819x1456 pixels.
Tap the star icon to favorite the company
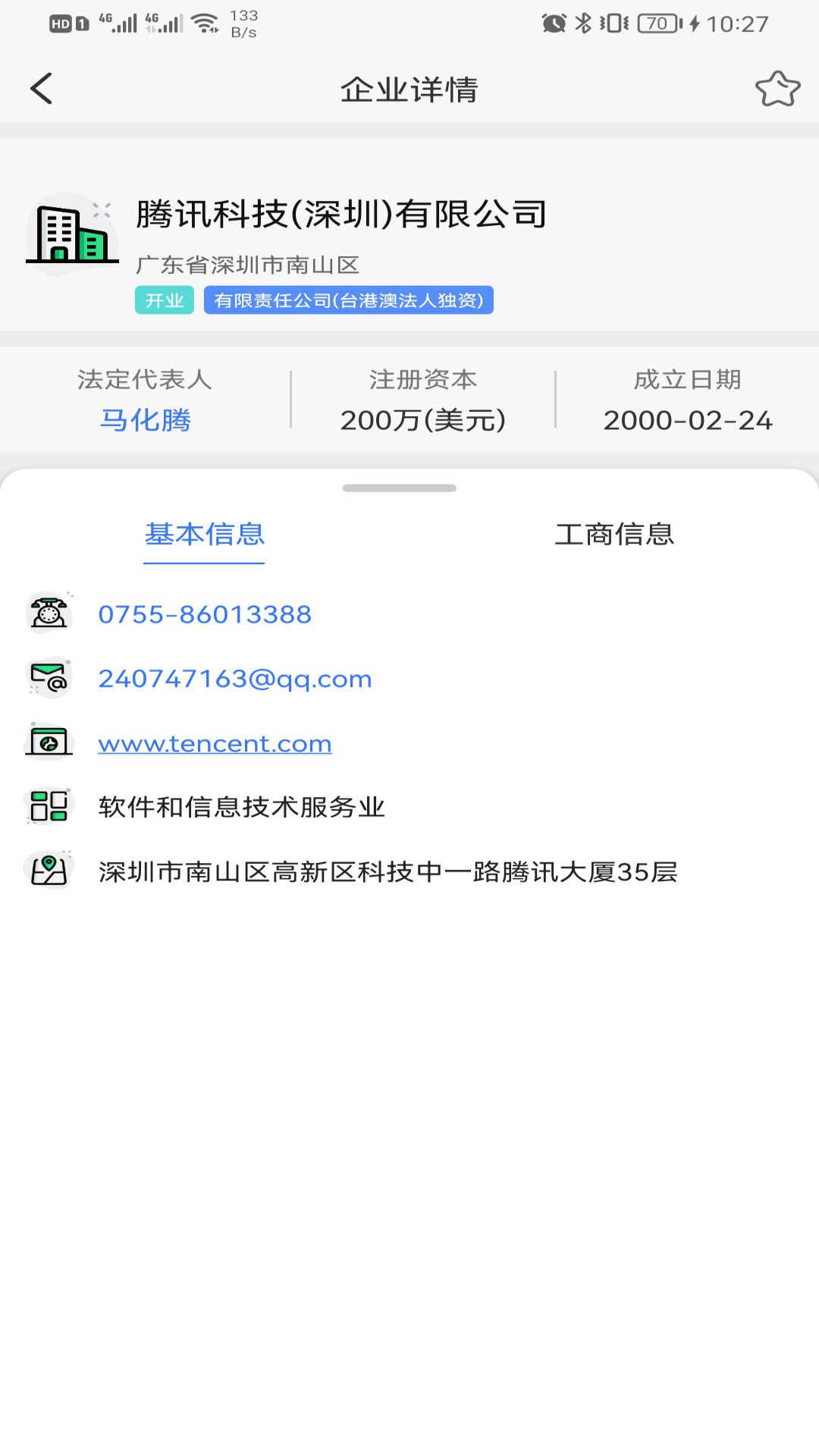click(x=778, y=89)
